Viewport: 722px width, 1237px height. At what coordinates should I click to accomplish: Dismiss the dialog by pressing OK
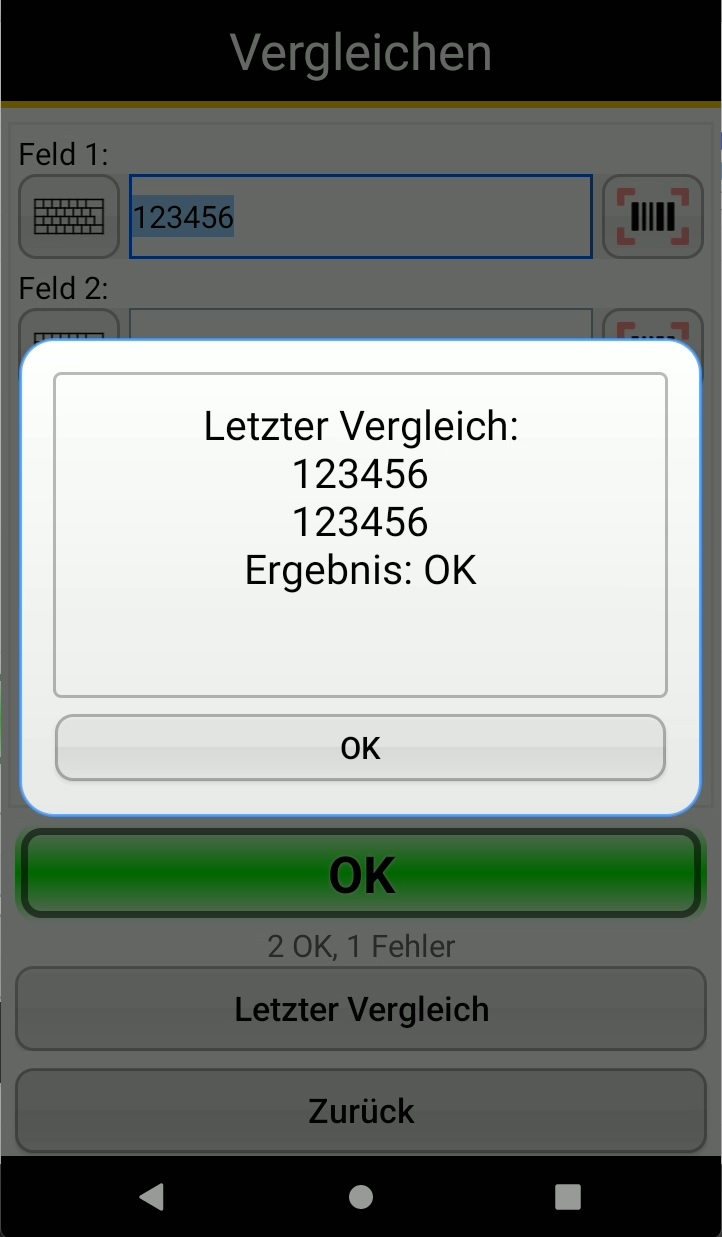pyautogui.click(x=360, y=747)
